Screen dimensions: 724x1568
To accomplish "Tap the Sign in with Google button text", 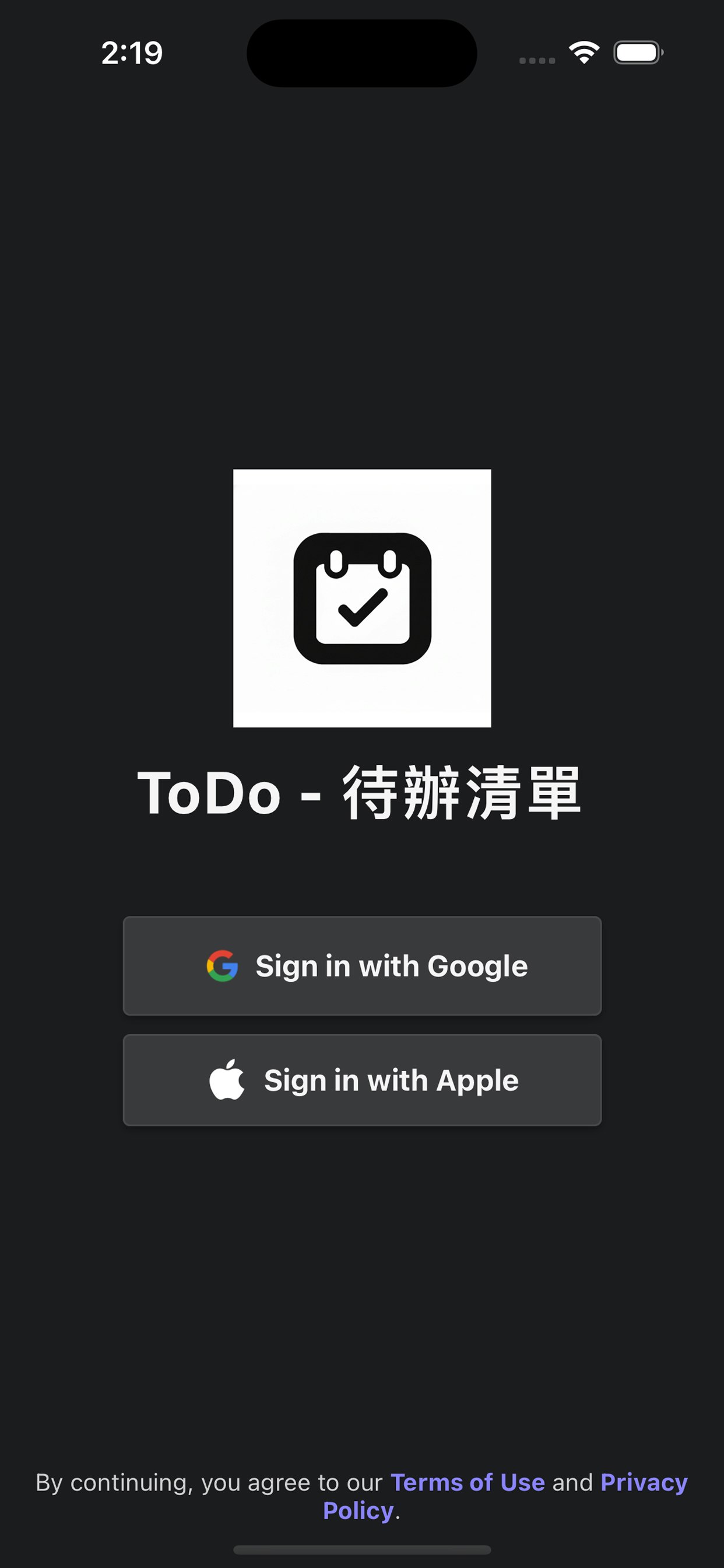I will tap(392, 965).
